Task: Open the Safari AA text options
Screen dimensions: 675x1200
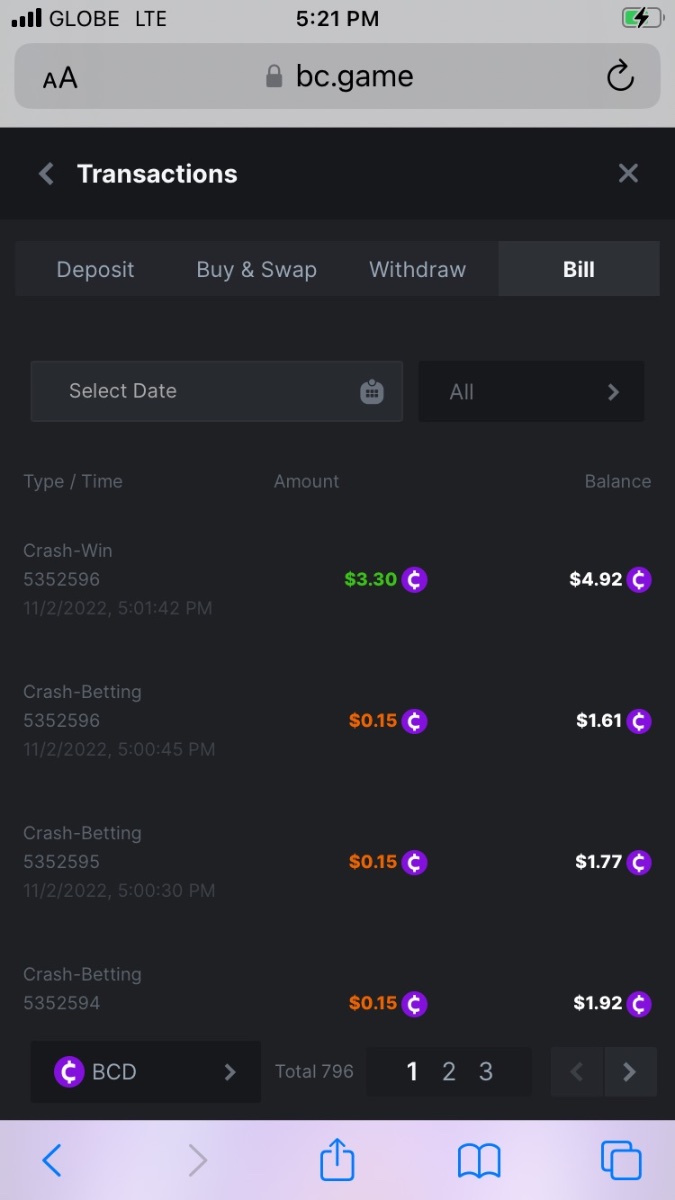Action: pos(60,78)
